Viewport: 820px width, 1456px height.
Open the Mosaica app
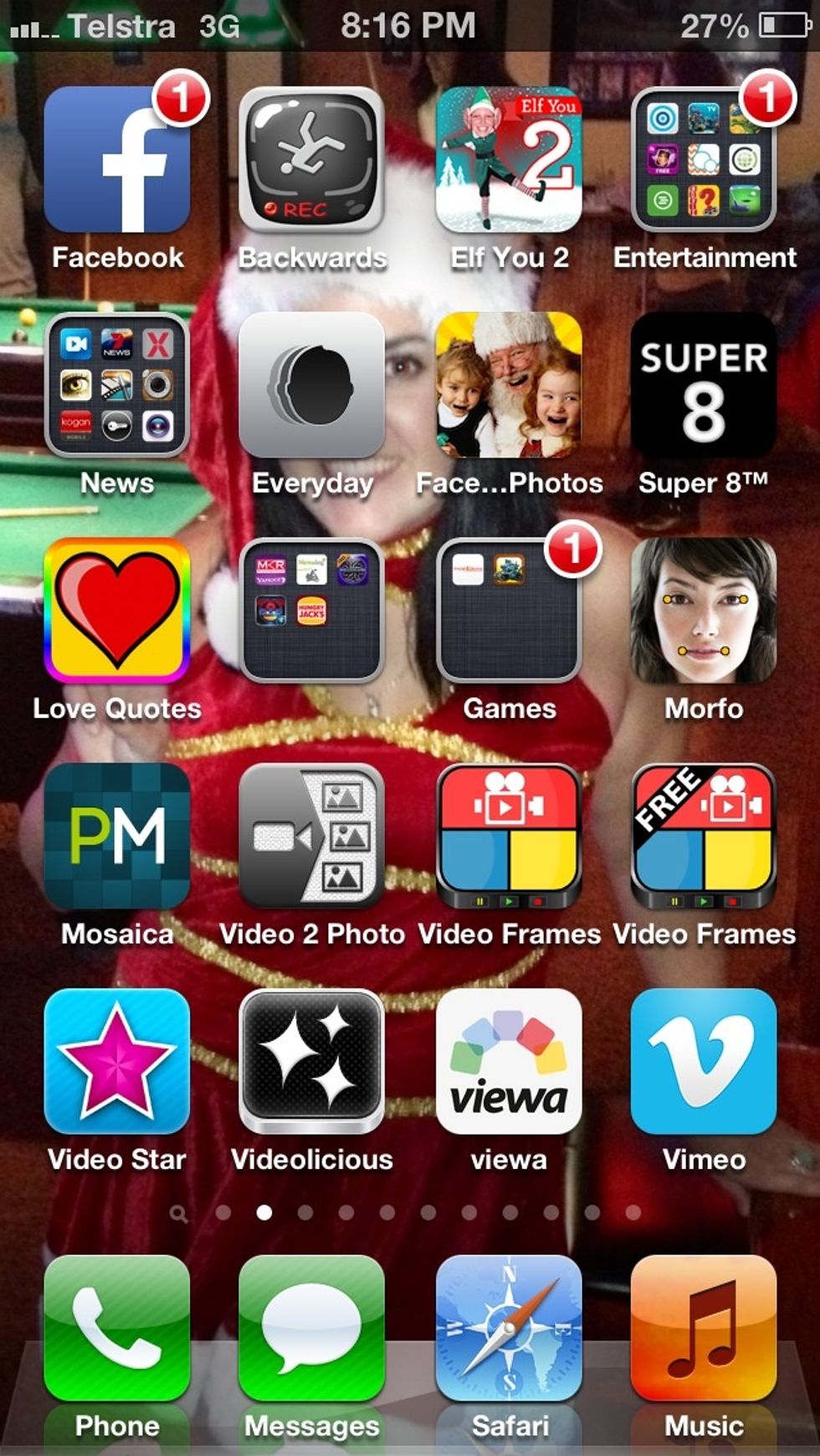pyautogui.click(x=117, y=836)
